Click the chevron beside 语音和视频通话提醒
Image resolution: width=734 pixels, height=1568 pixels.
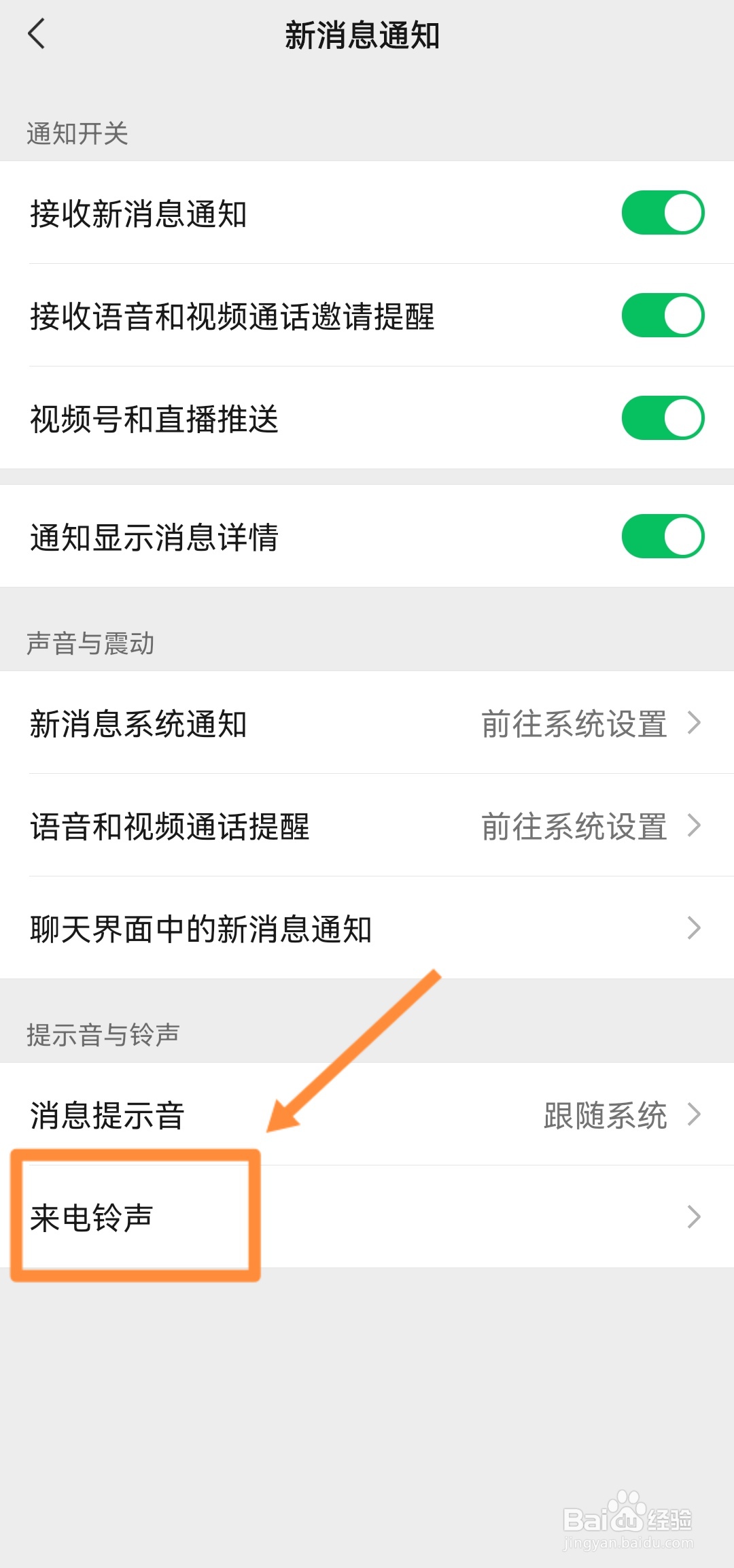694,826
